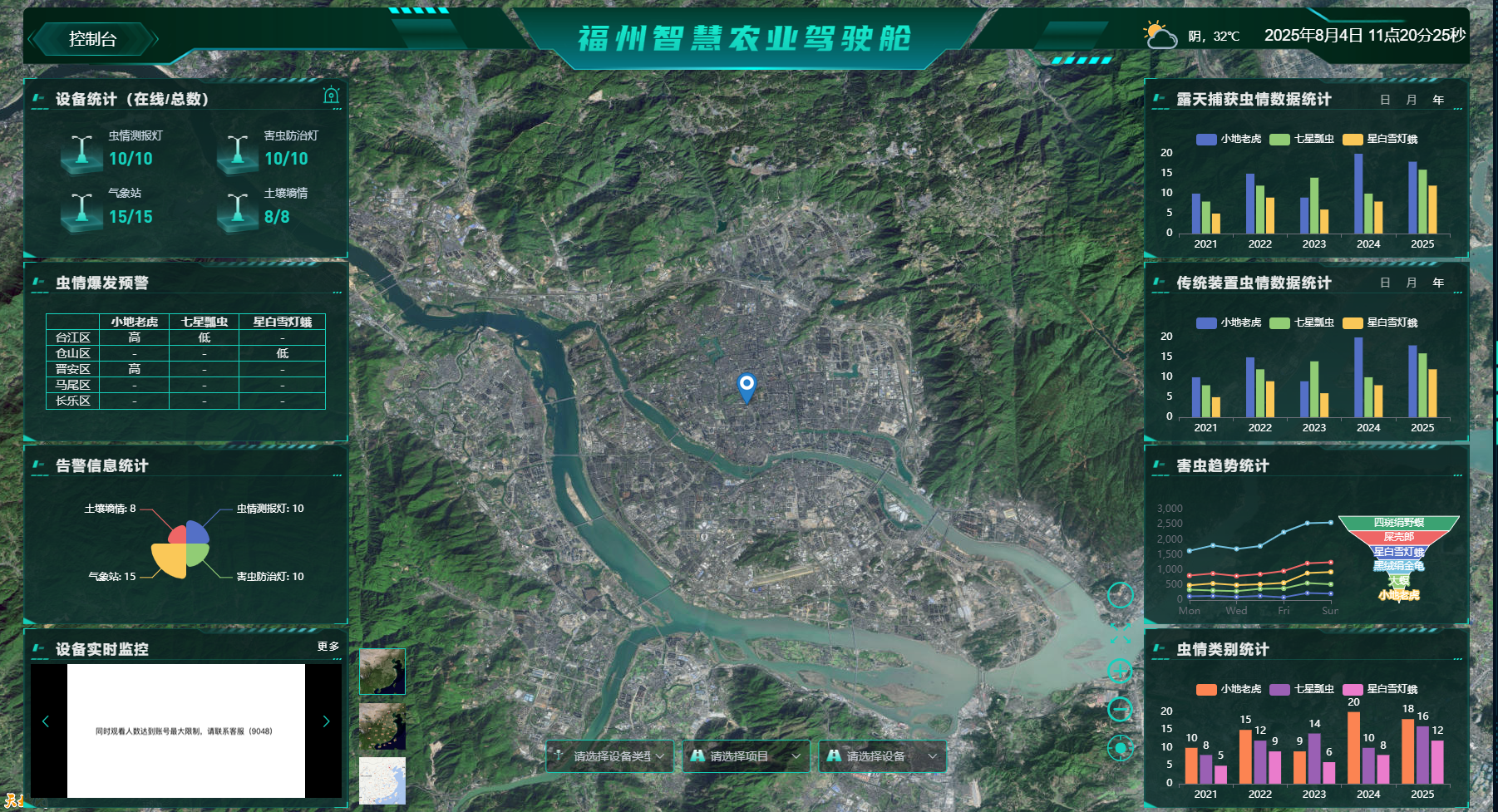Screen dimensions: 1498x812
Task: Select the light street map layer thumbnail
Action: pyautogui.click(x=382, y=780)
